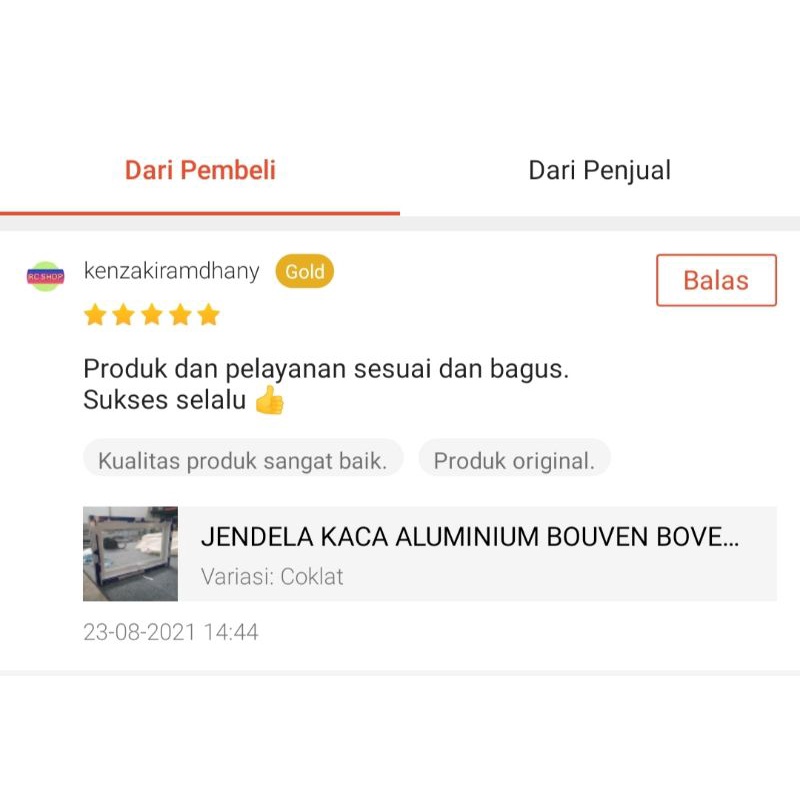Select the Dari Pembeli tab

[200, 170]
